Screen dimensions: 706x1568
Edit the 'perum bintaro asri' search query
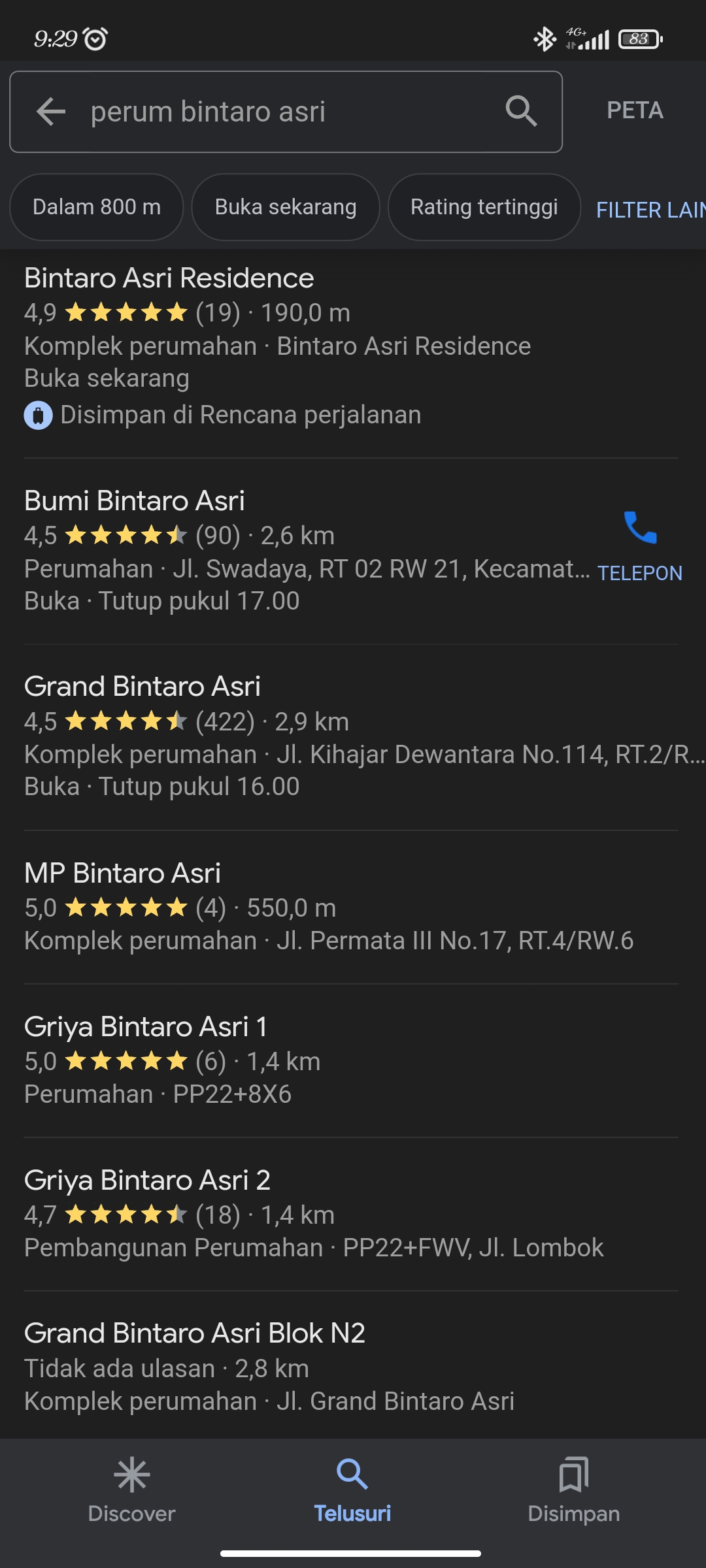[x=261, y=112]
